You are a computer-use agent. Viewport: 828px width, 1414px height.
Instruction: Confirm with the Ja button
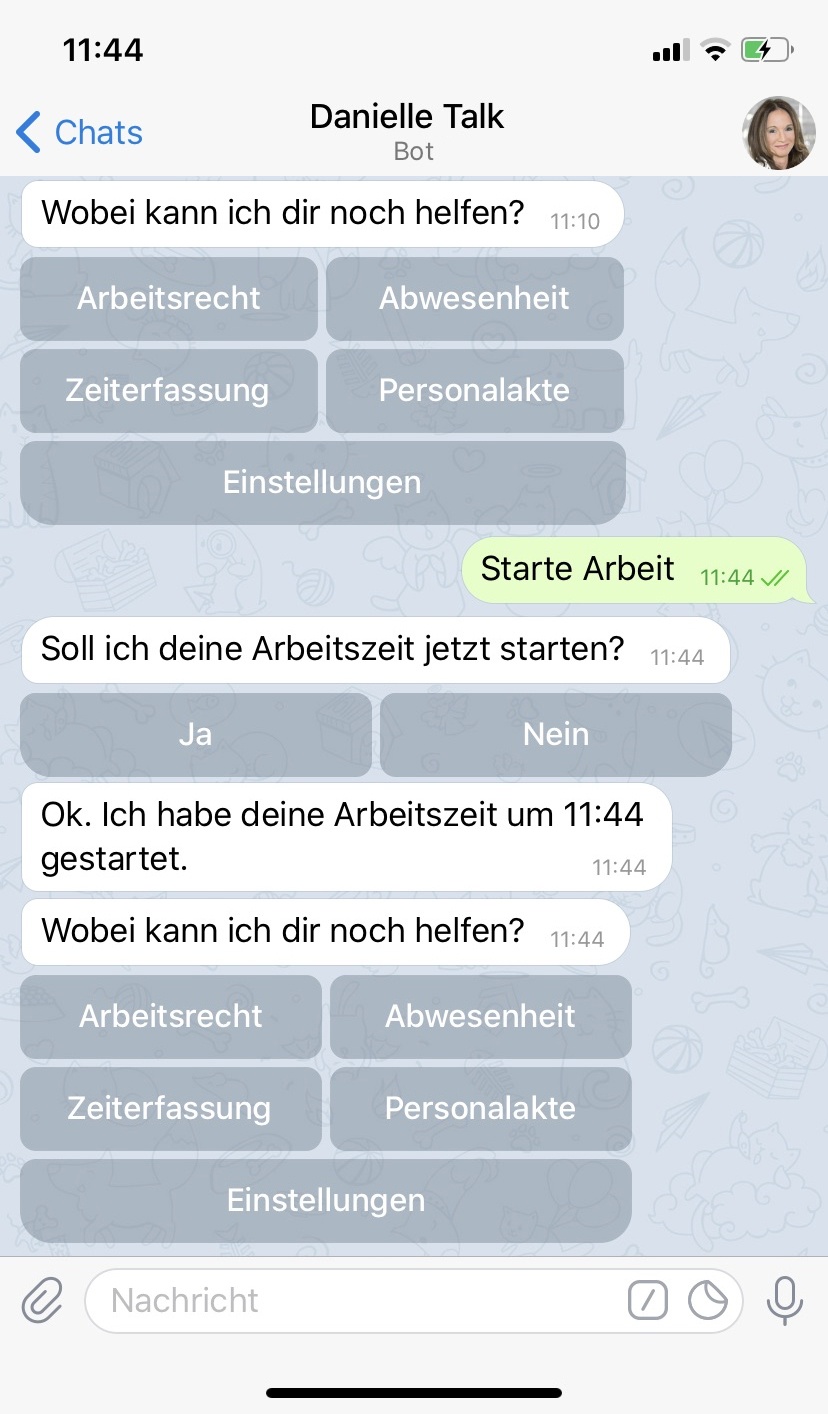click(x=196, y=735)
